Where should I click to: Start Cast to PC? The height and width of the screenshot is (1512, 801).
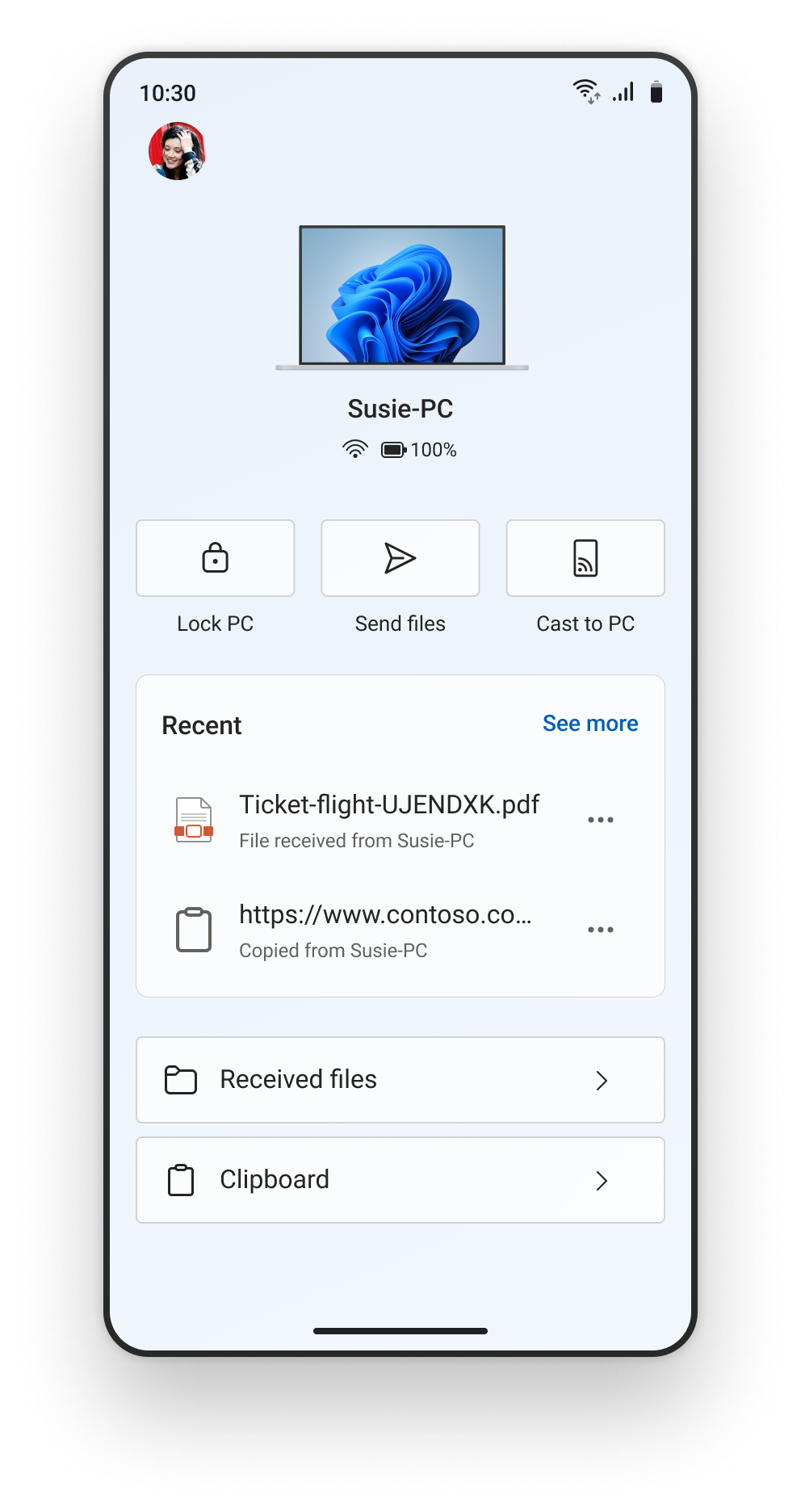pyautogui.click(x=585, y=558)
